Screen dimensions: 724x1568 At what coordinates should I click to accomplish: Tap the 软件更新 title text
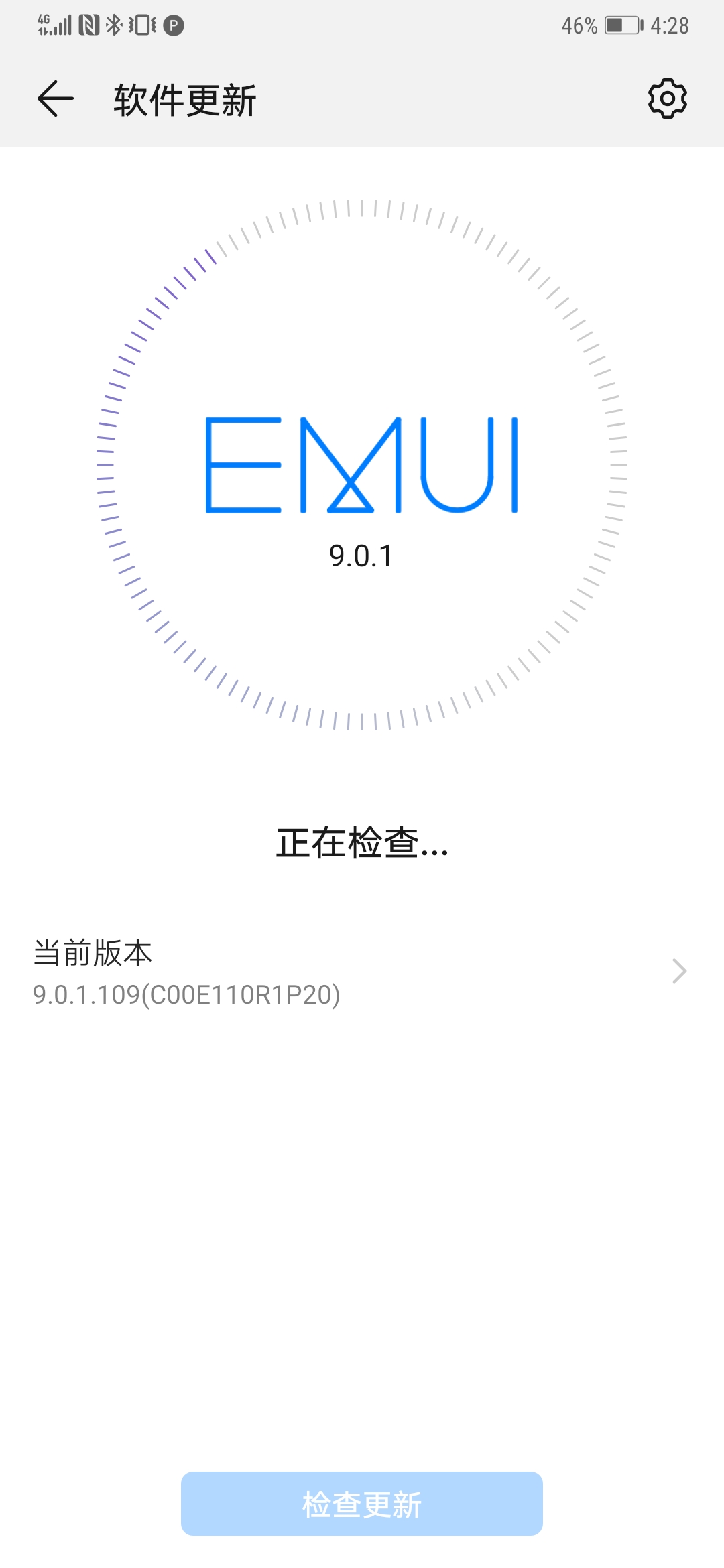tap(184, 99)
